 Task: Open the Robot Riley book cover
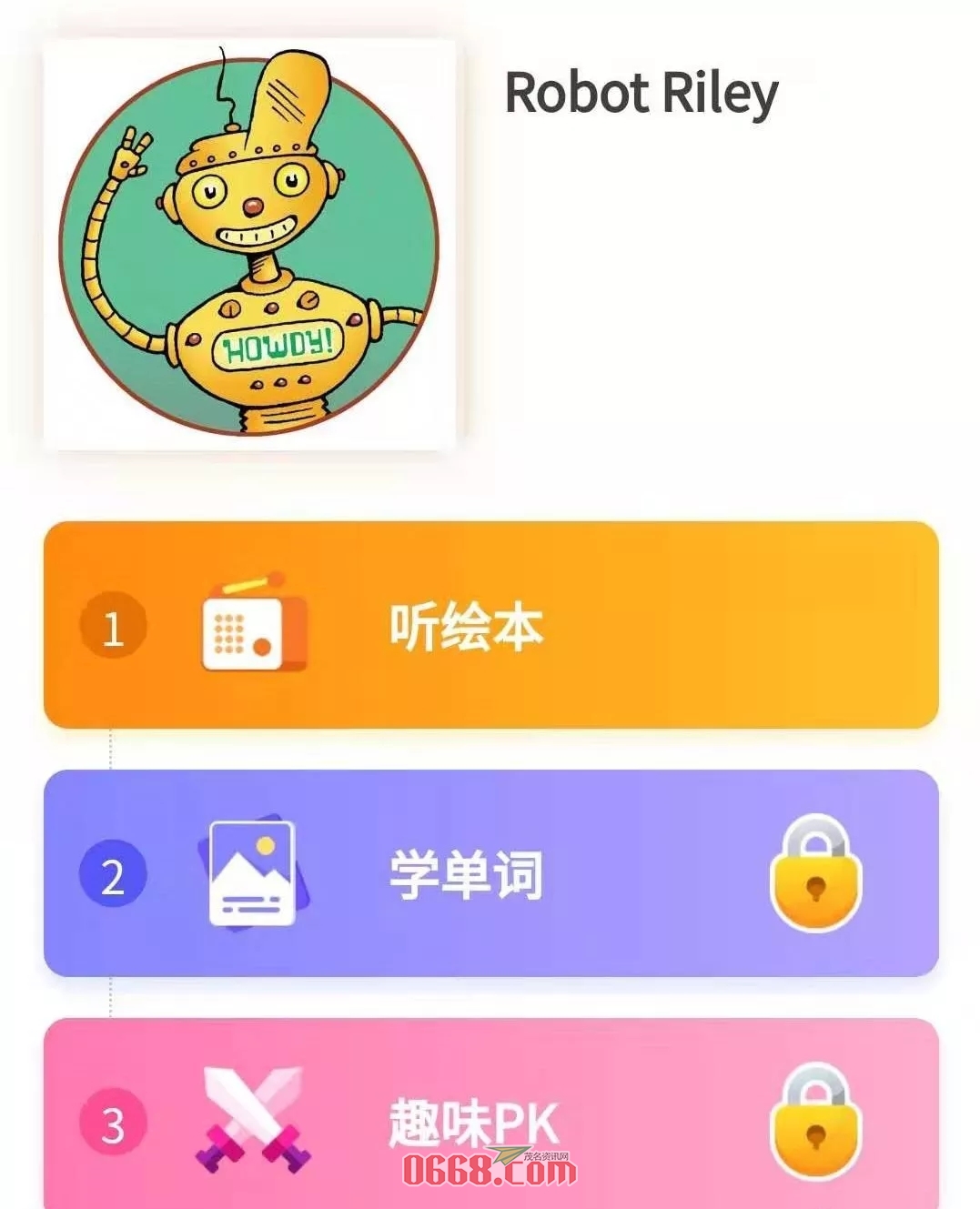click(x=248, y=244)
